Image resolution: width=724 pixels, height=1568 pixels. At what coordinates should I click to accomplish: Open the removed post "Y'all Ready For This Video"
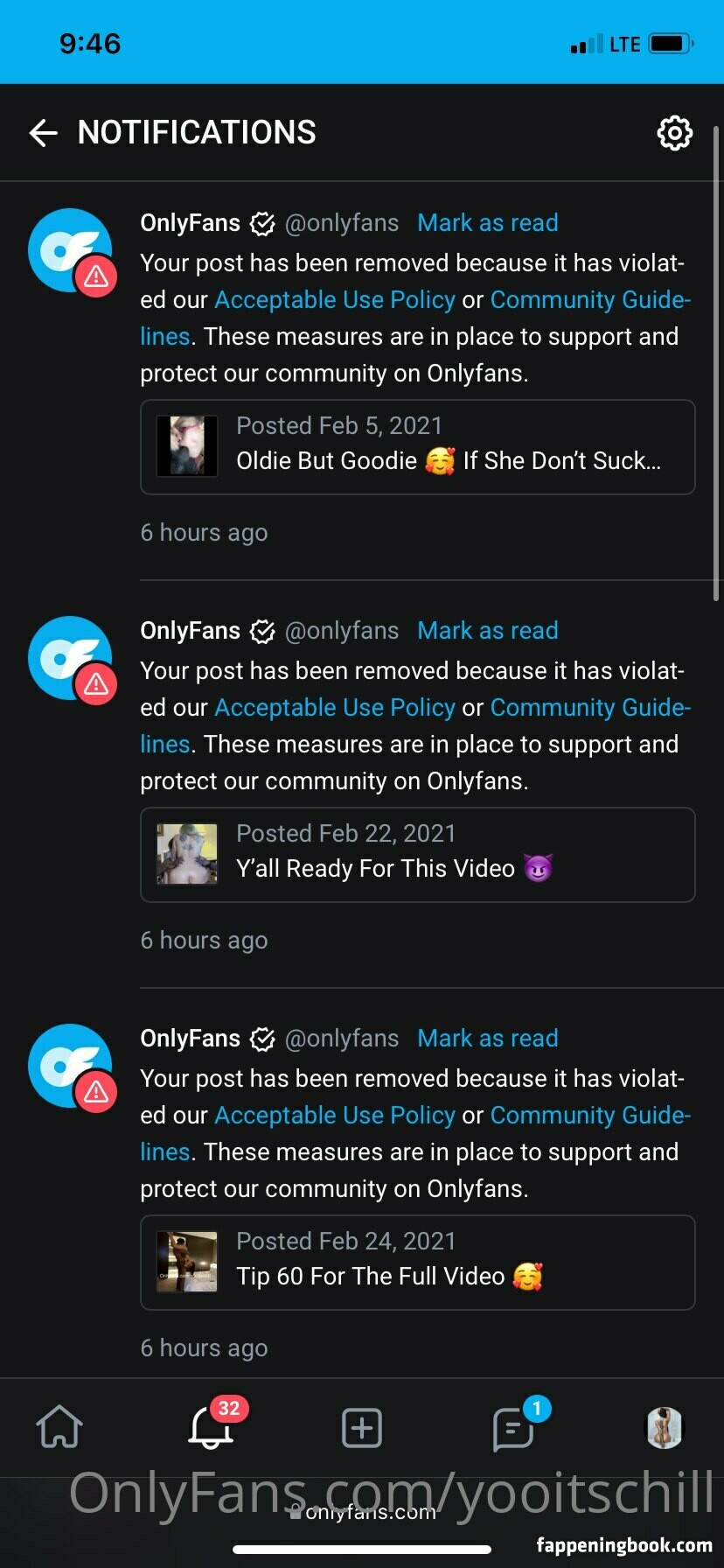[x=417, y=855]
